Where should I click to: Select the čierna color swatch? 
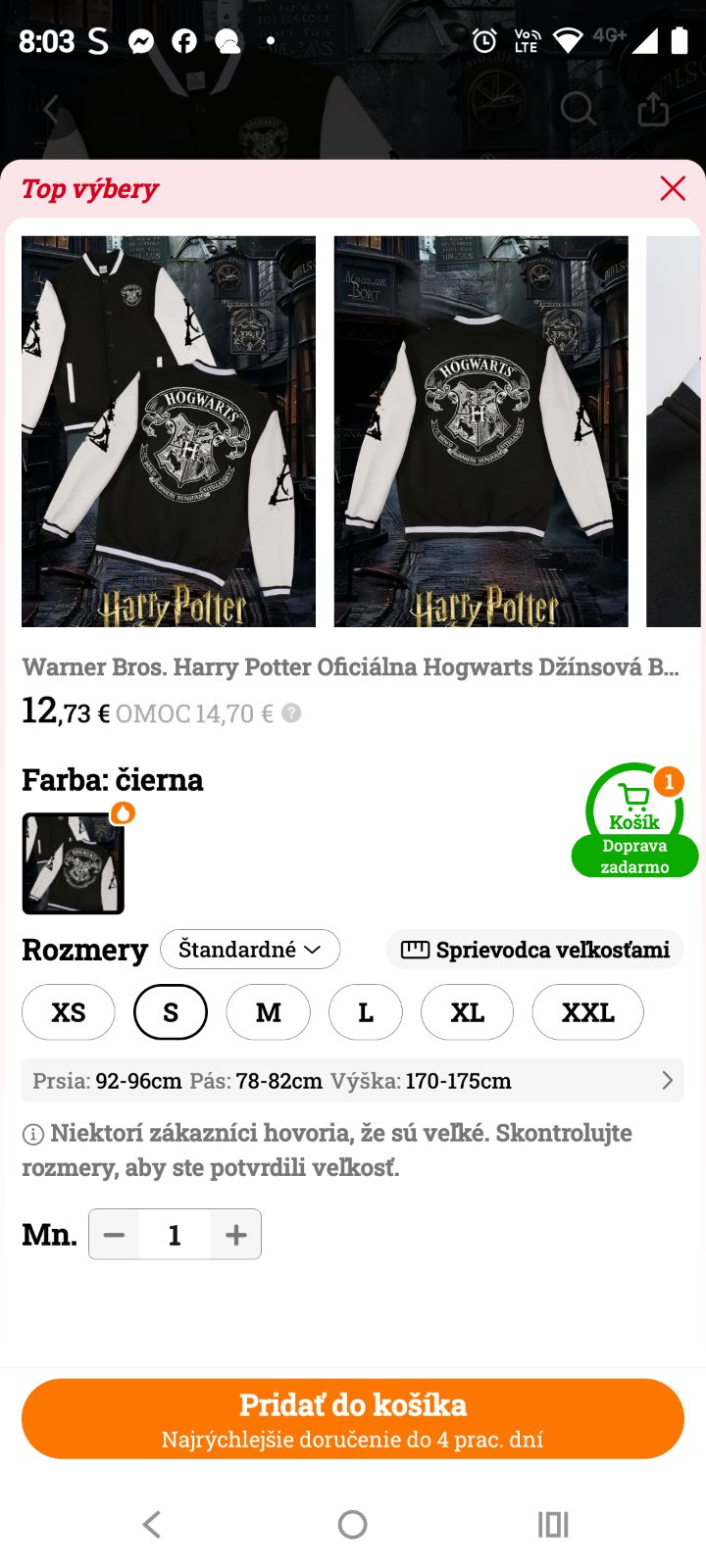coord(74,863)
